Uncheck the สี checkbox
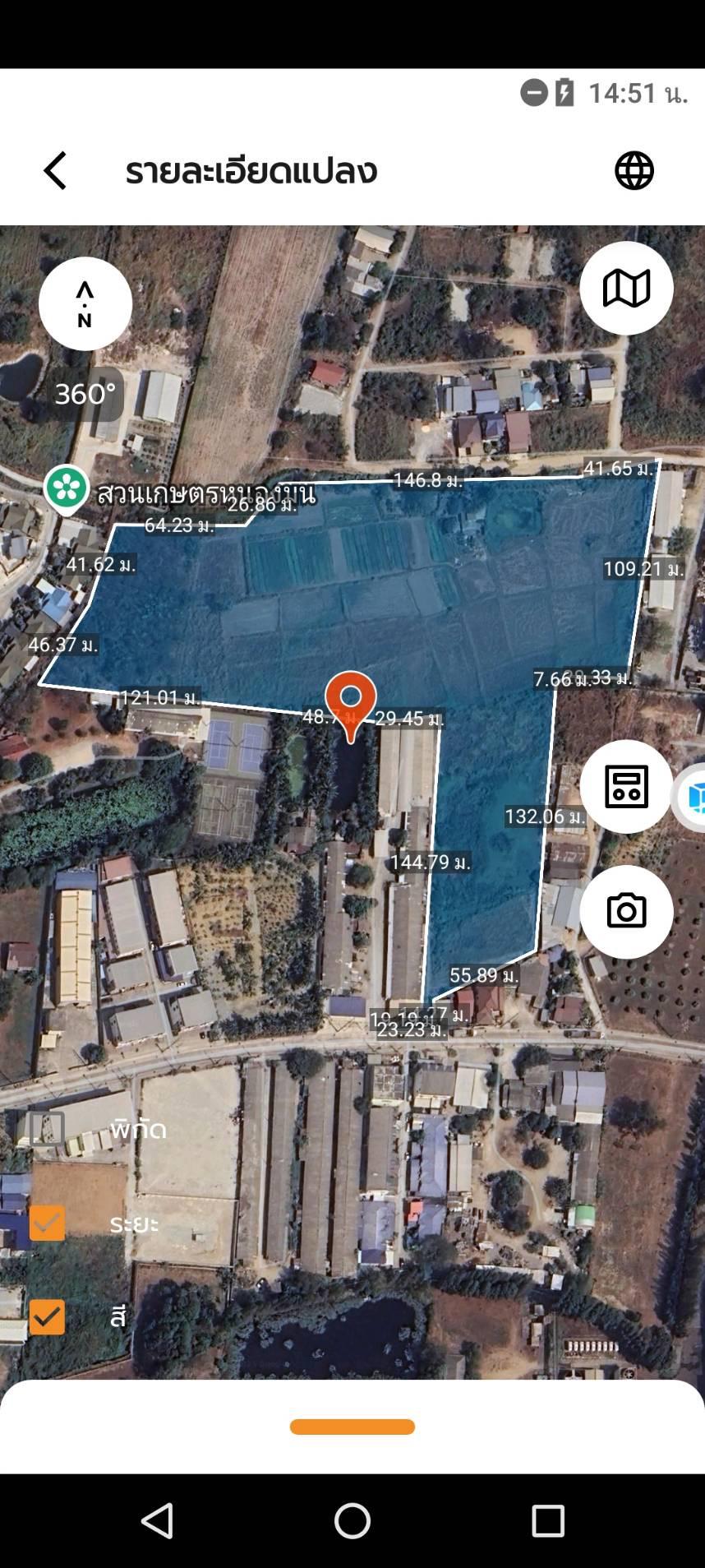The image size is (705, 1568). coord(47,1316)
